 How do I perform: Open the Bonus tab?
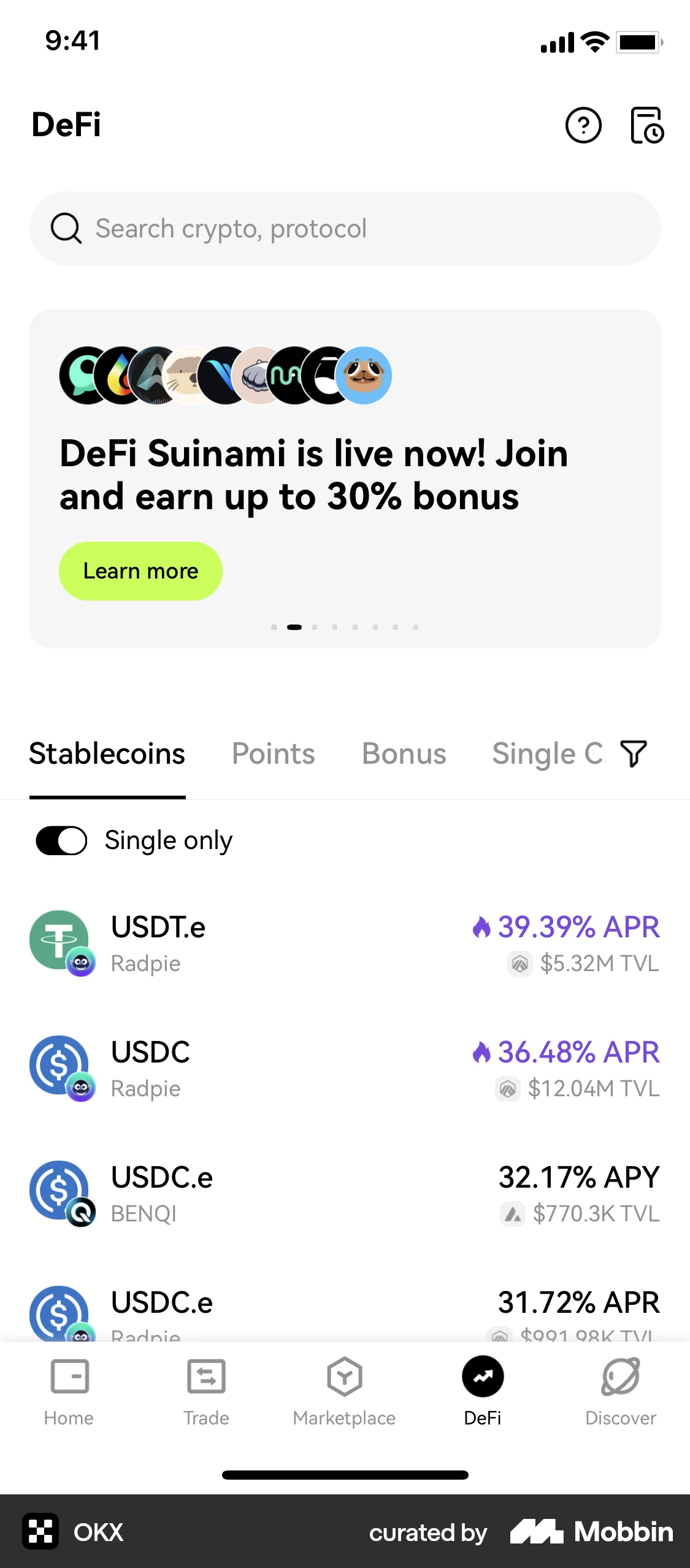(x=404, y=754)
